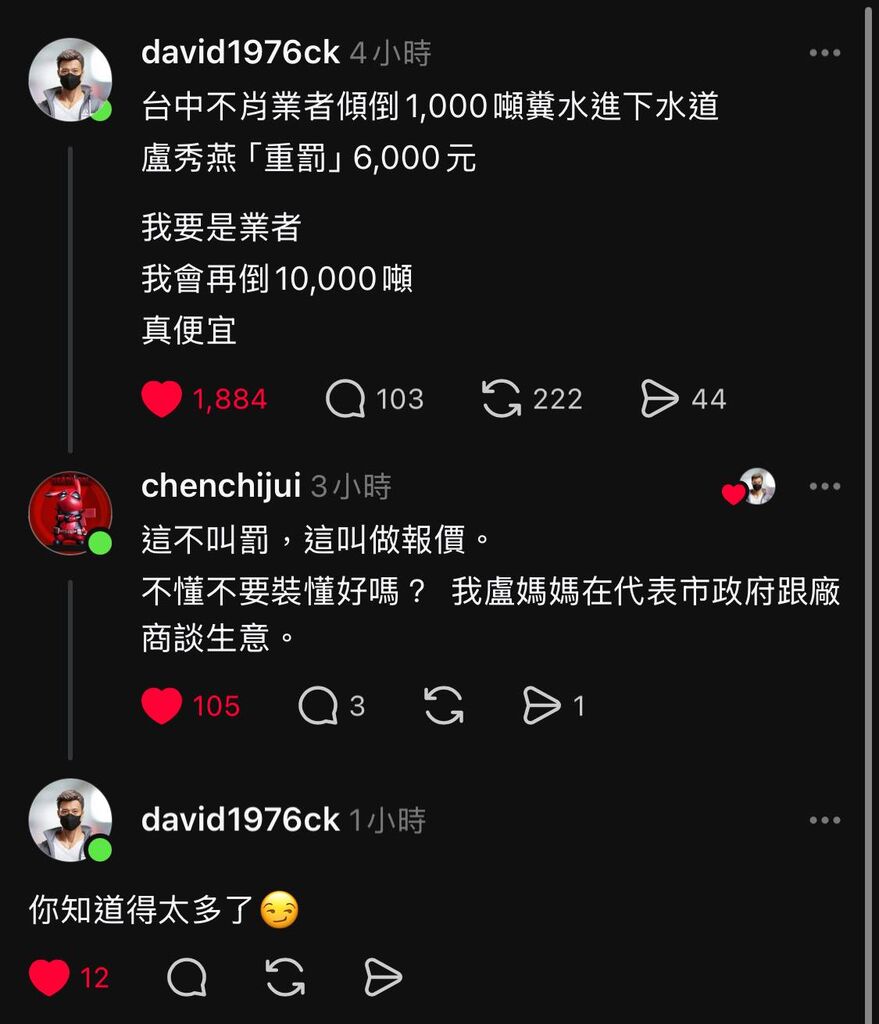This screenshot has height=1024, width=879.
Task: Repost chenchijui's reply
Action: point(444,706)
